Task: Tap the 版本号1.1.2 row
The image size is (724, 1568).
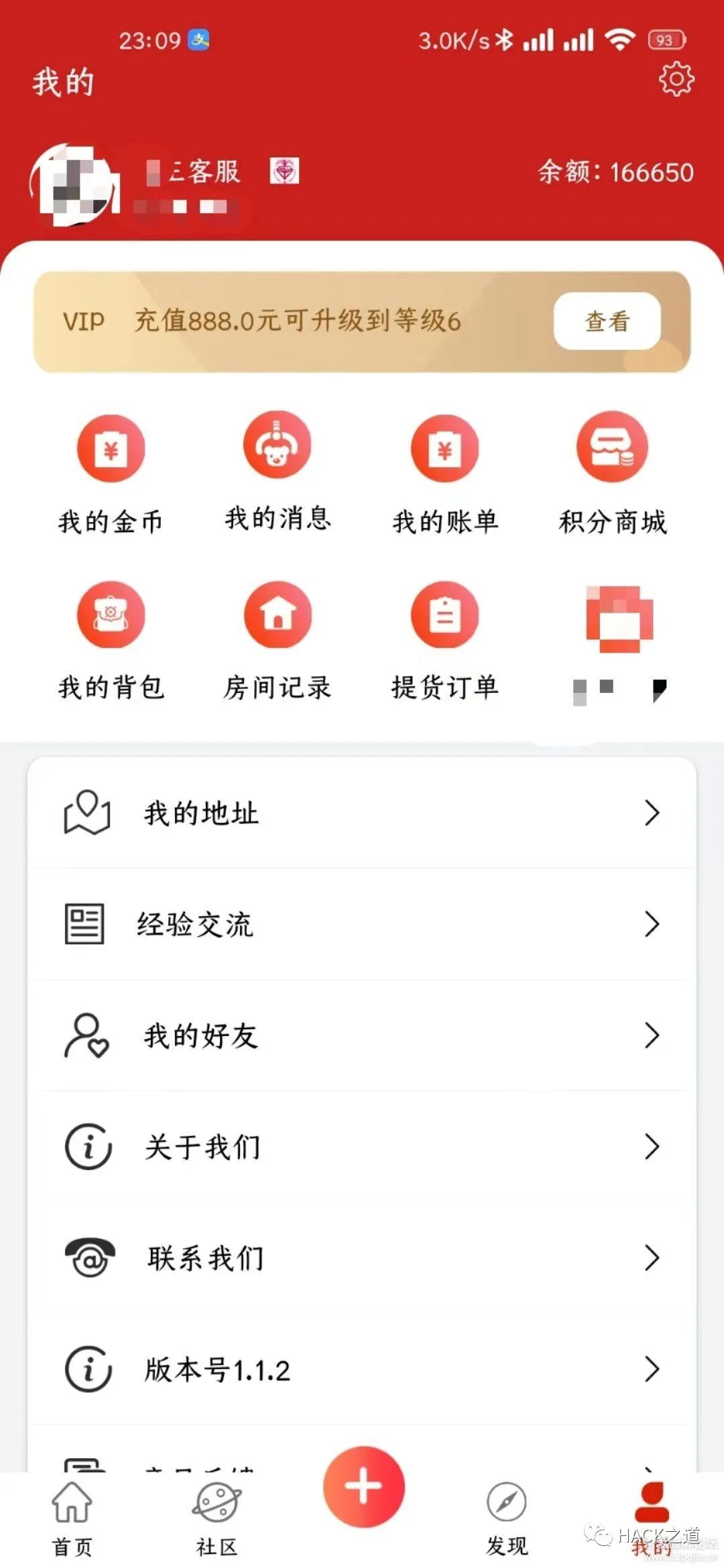Action: point(362,1369)
